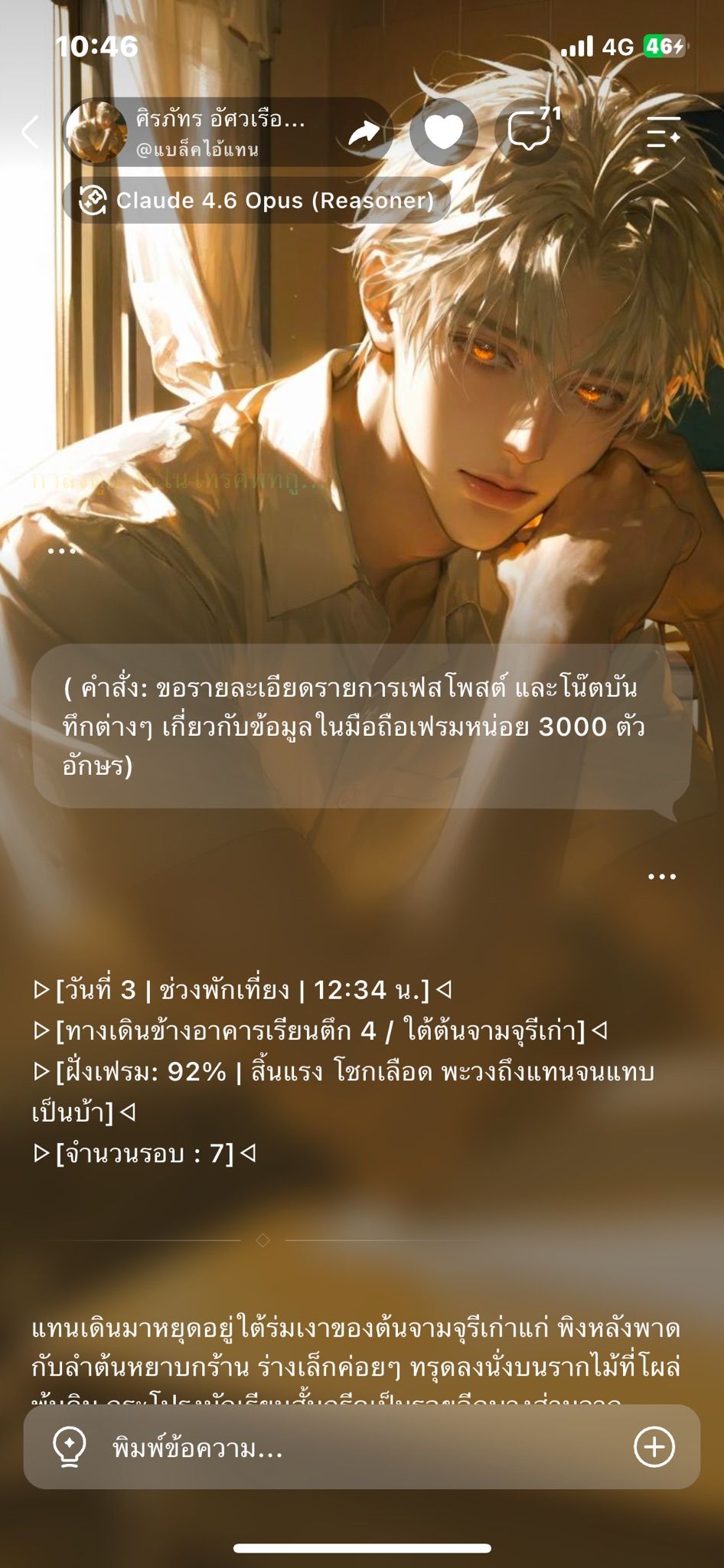Go back using the left arrow
This screenshot has height=1568, width=724.
pos(31,132)
